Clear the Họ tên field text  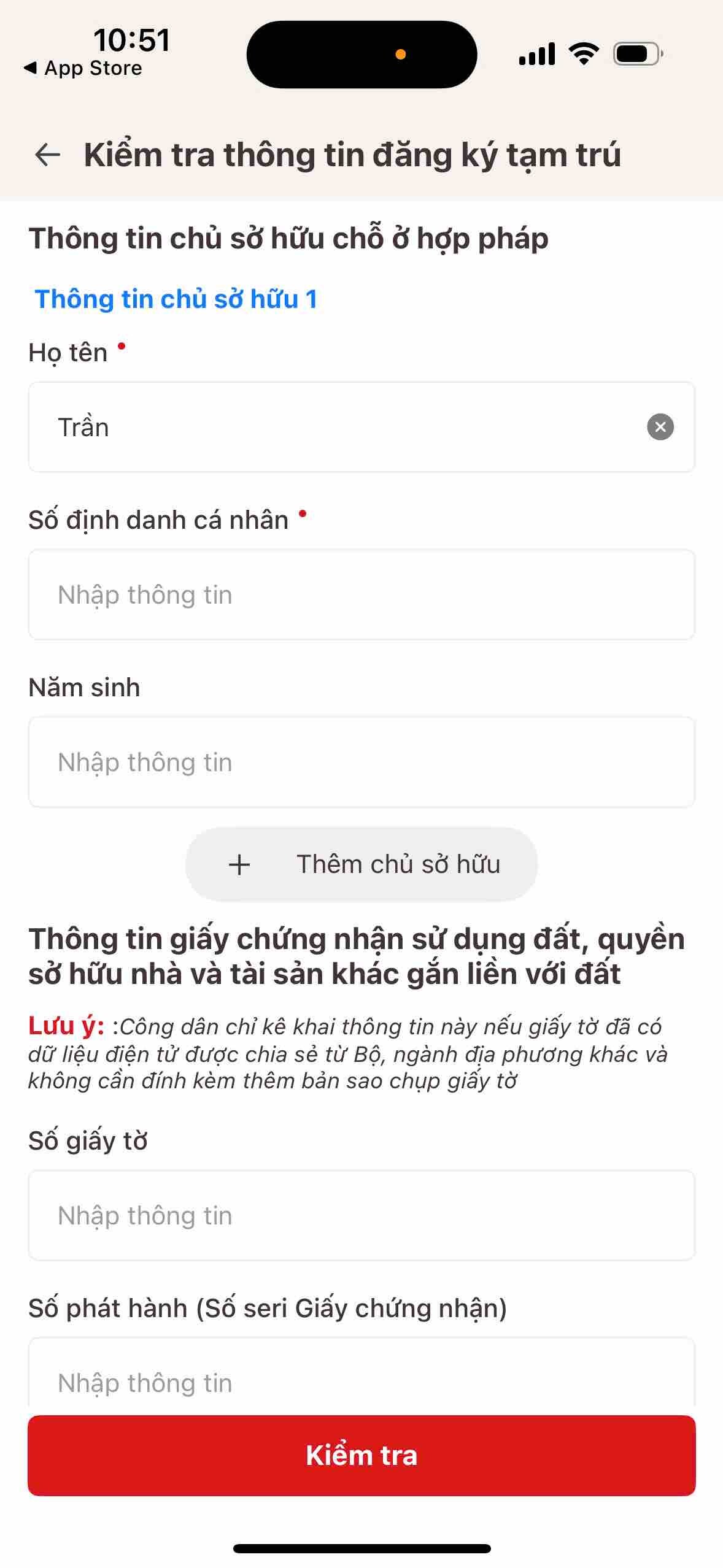click(660, 427)
